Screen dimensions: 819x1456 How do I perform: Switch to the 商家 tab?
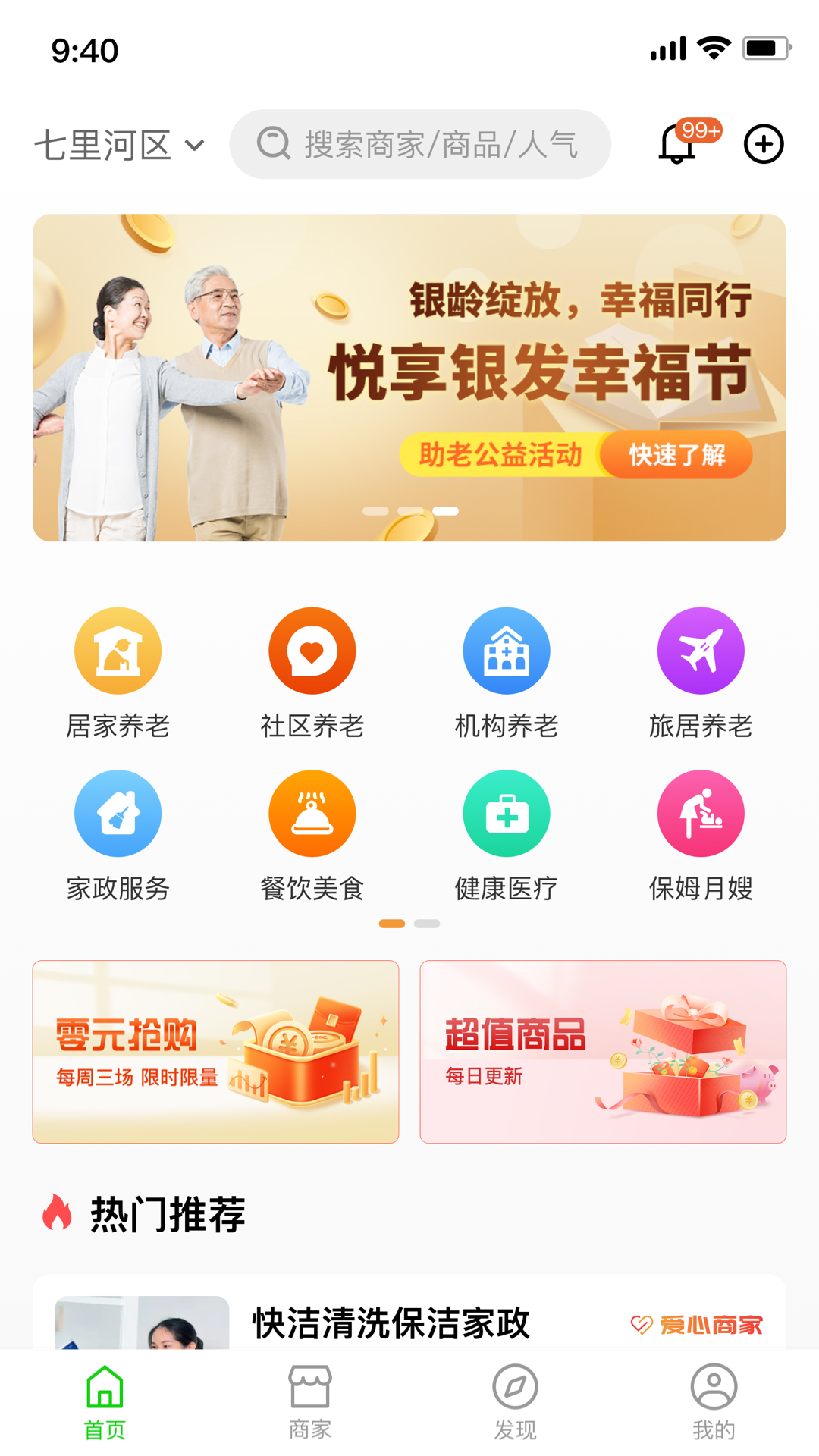[310, 1402]
